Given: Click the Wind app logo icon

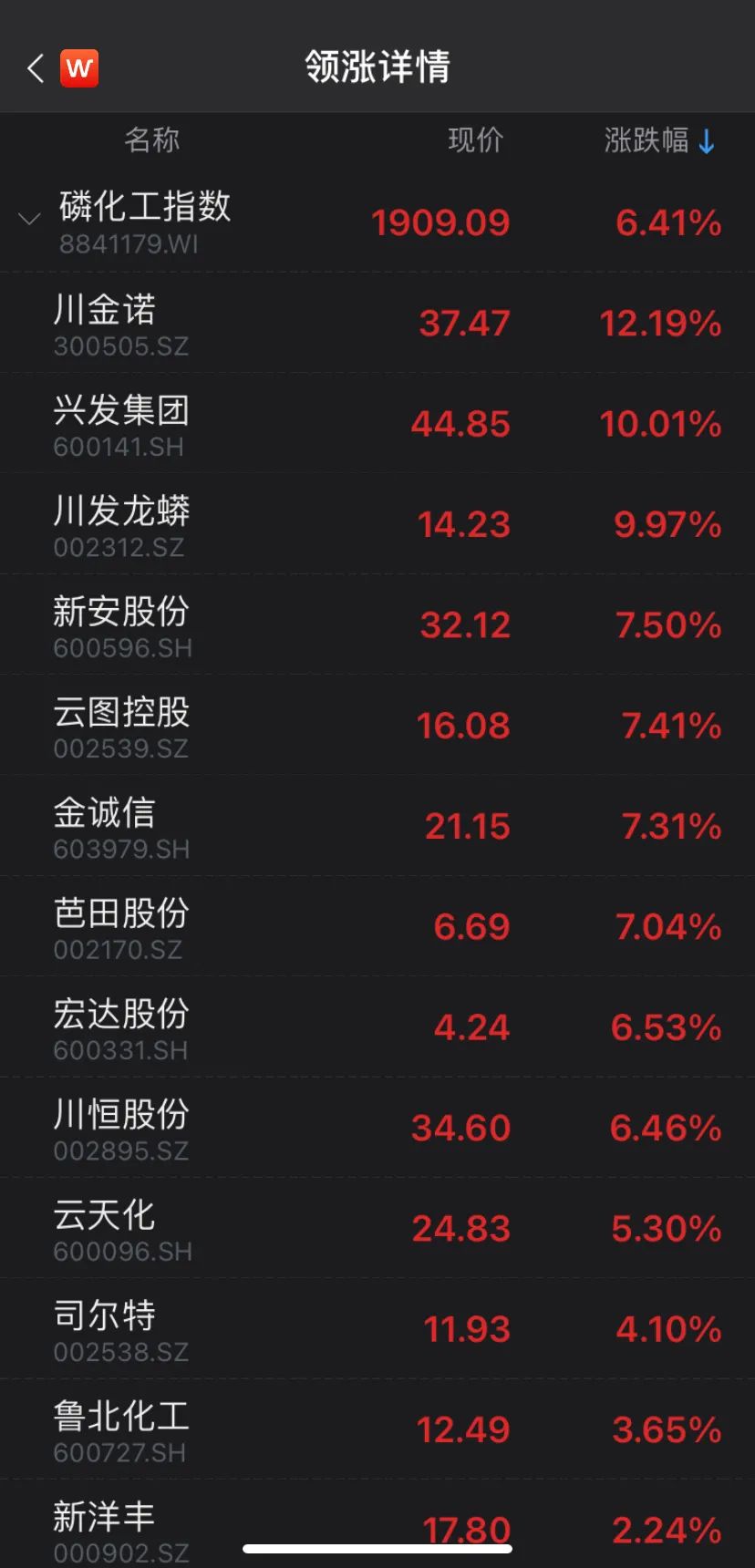Looking at the screenshot, I should click(x=79, y=68).
